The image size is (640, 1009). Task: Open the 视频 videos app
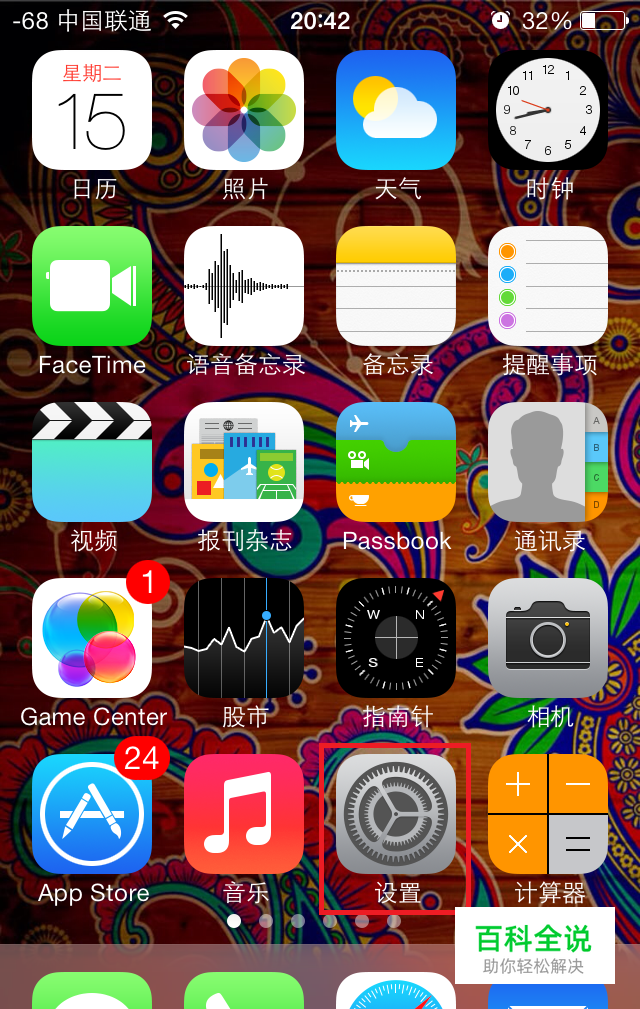coord(92,462)
